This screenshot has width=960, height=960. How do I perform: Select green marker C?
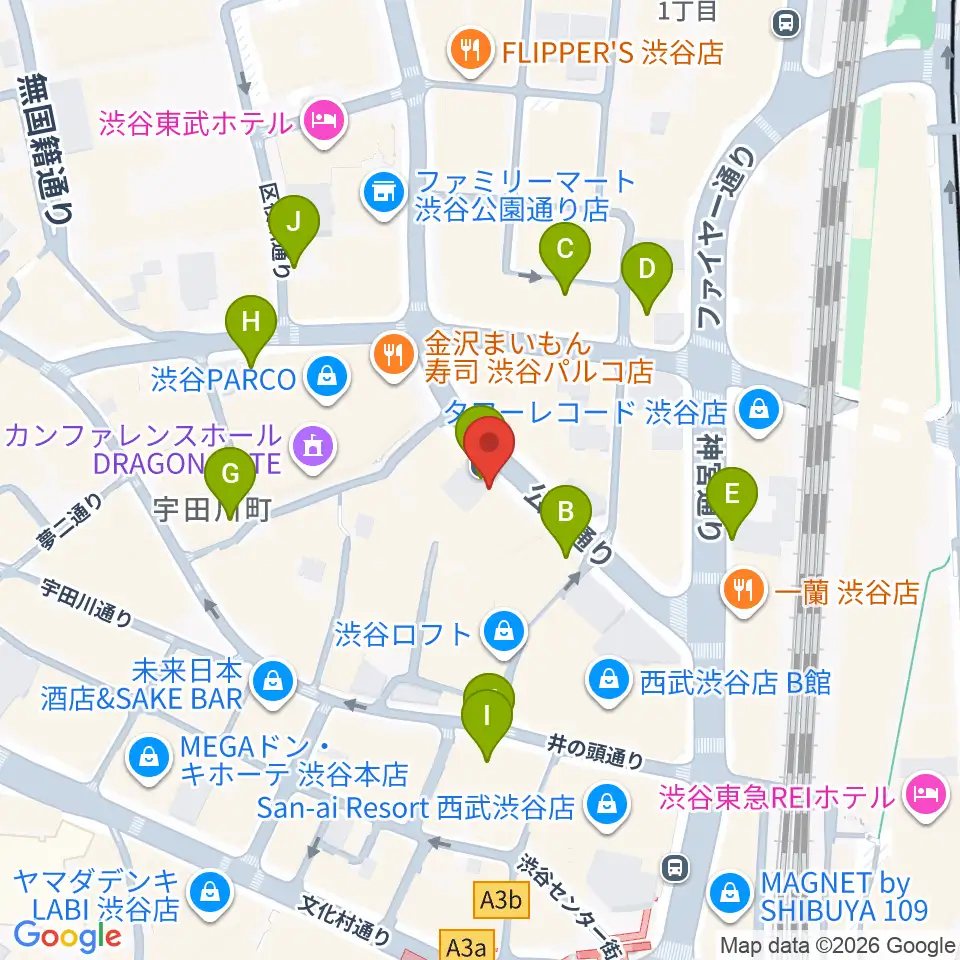564,256
